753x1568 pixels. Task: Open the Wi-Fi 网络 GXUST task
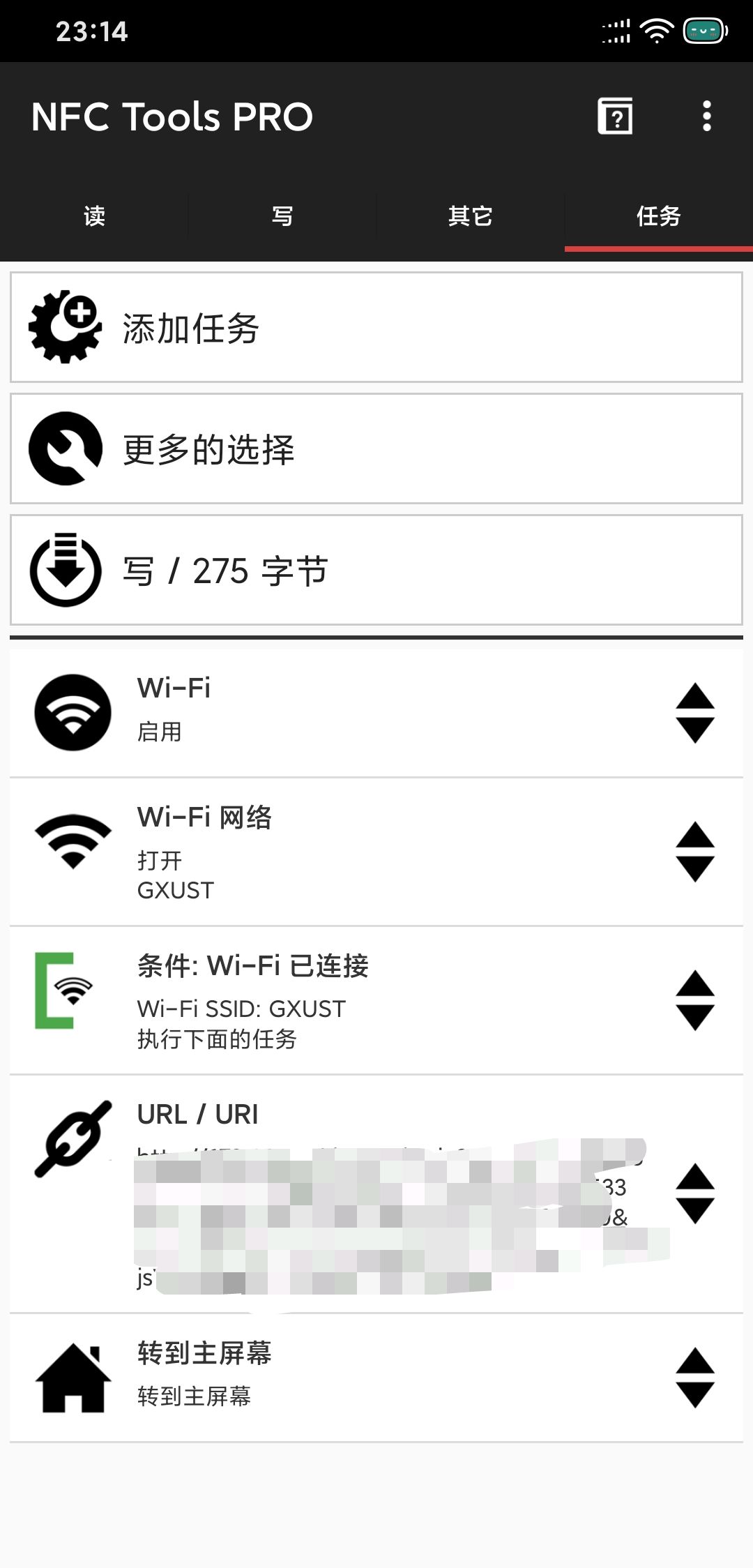click(x=349, y=852)
